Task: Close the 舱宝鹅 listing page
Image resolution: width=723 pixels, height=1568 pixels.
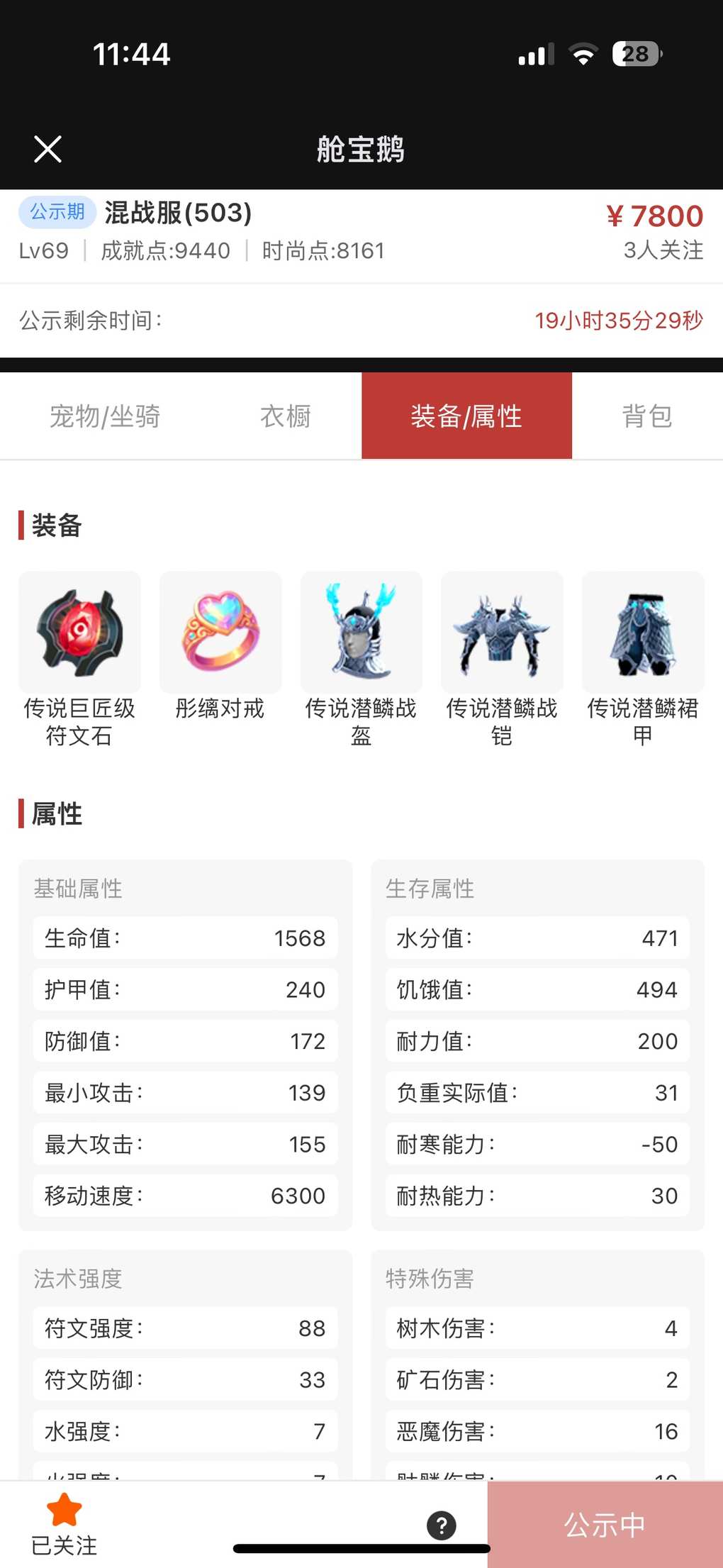Action: click(x=47, y=150)
